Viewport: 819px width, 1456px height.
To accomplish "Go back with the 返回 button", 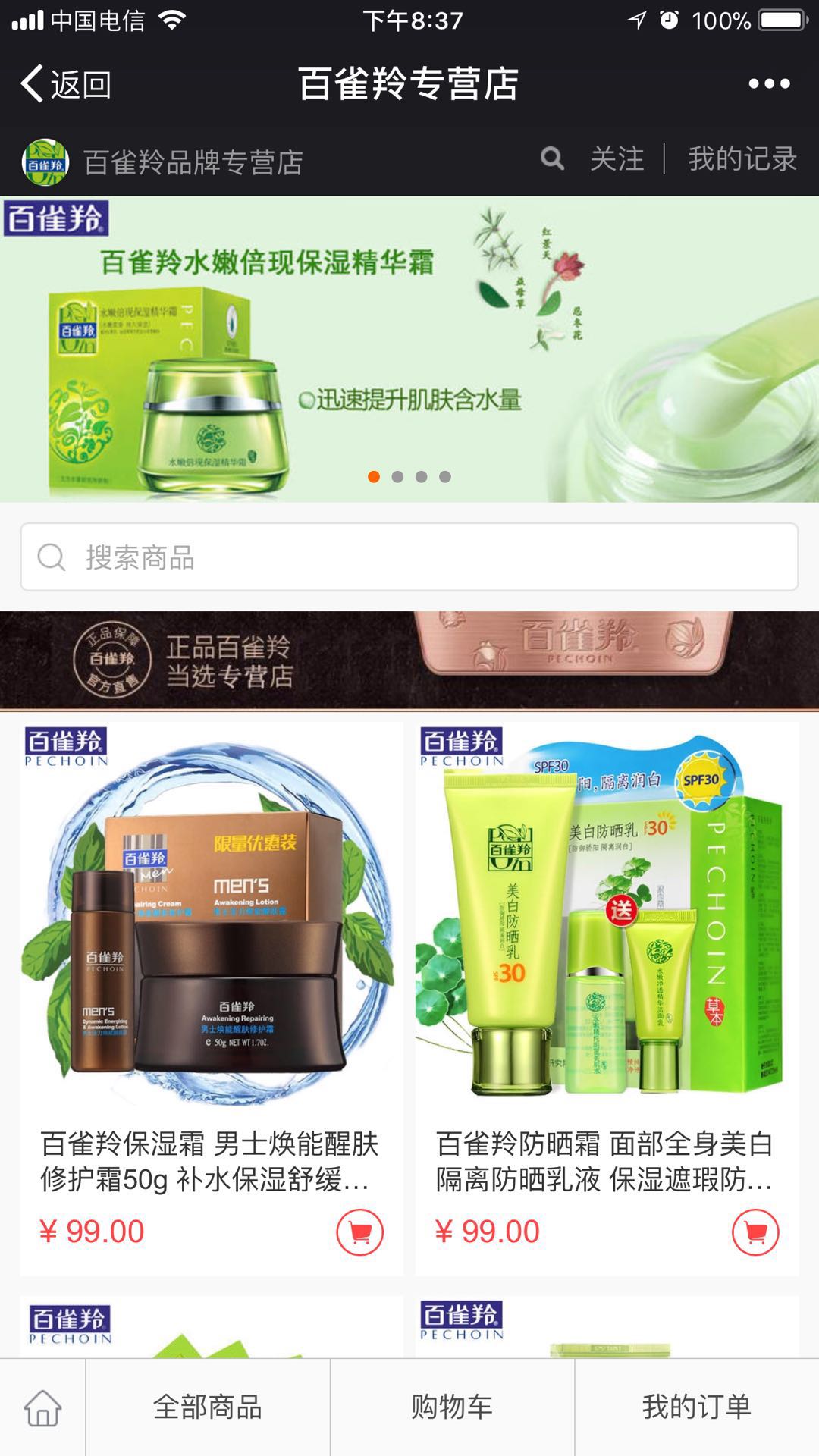I will 67,83.
